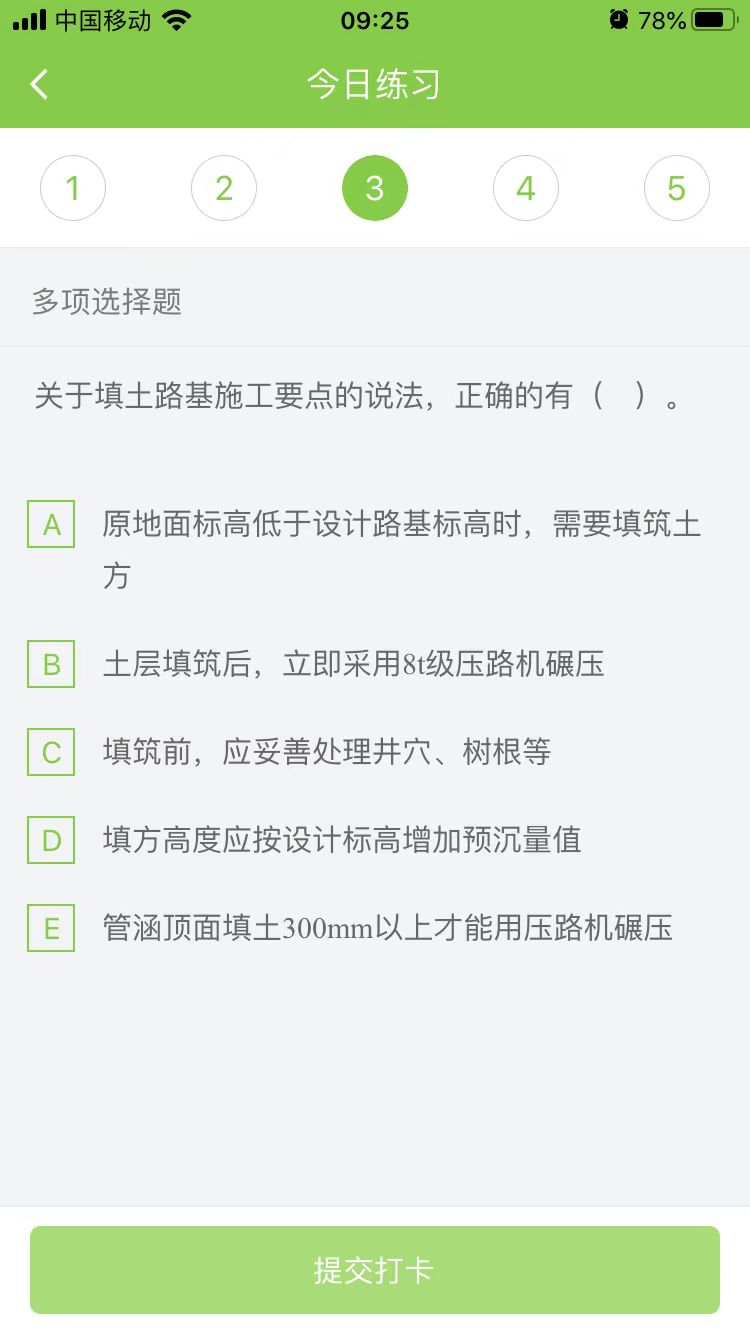Go back using the top-left arrow
Viewport: 750px width, 1334px height.
tap(39, 84)
